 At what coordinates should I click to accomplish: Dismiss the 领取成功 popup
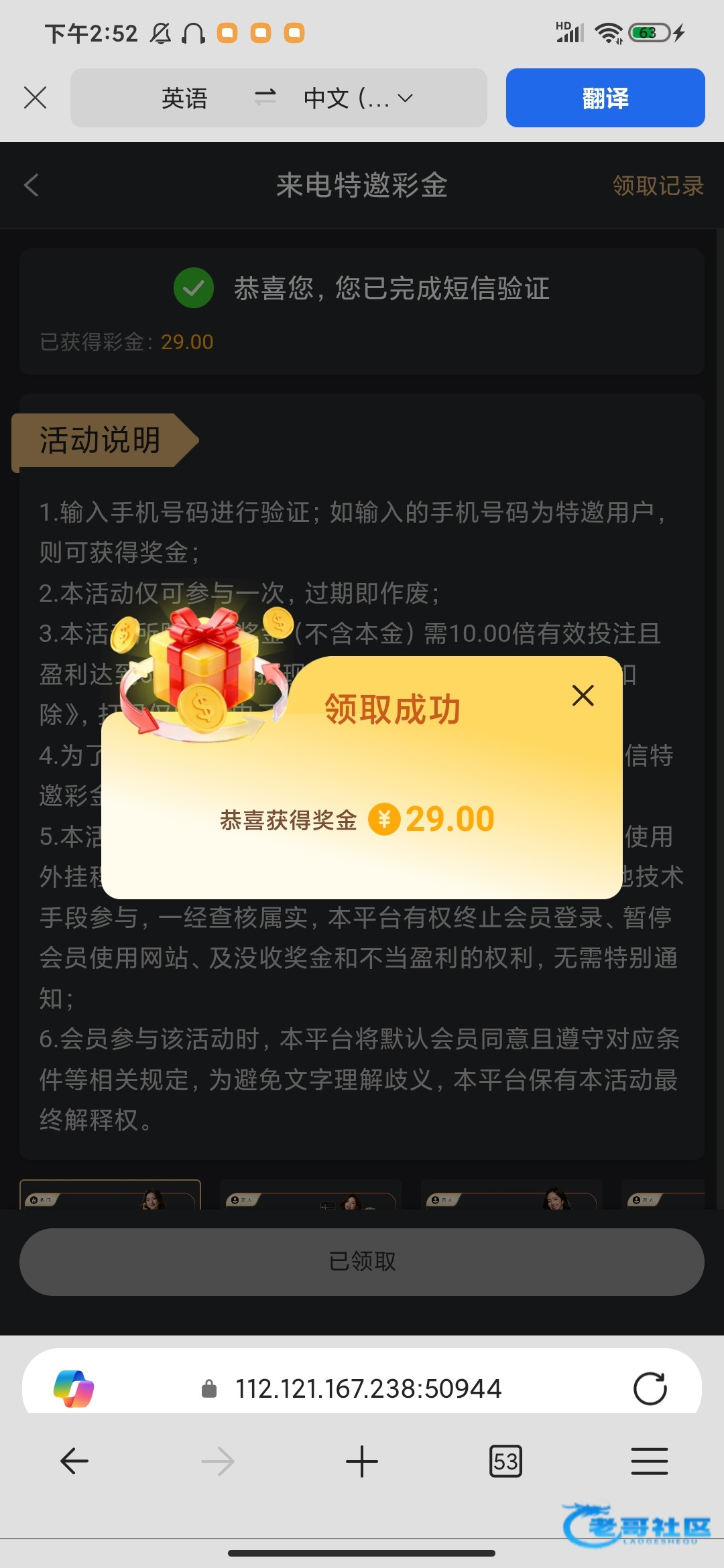tap(583, 696)
